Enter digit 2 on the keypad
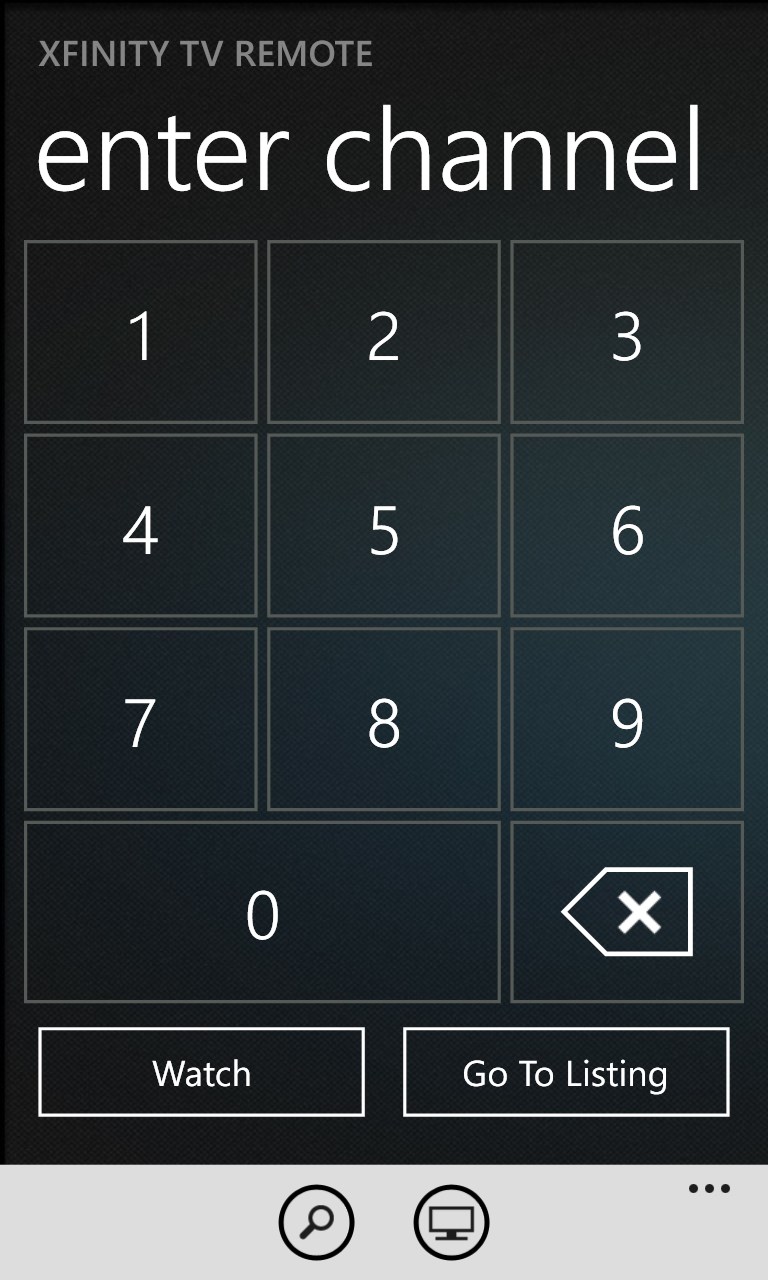Screen dimensions: 768x1280 [383, 332]
